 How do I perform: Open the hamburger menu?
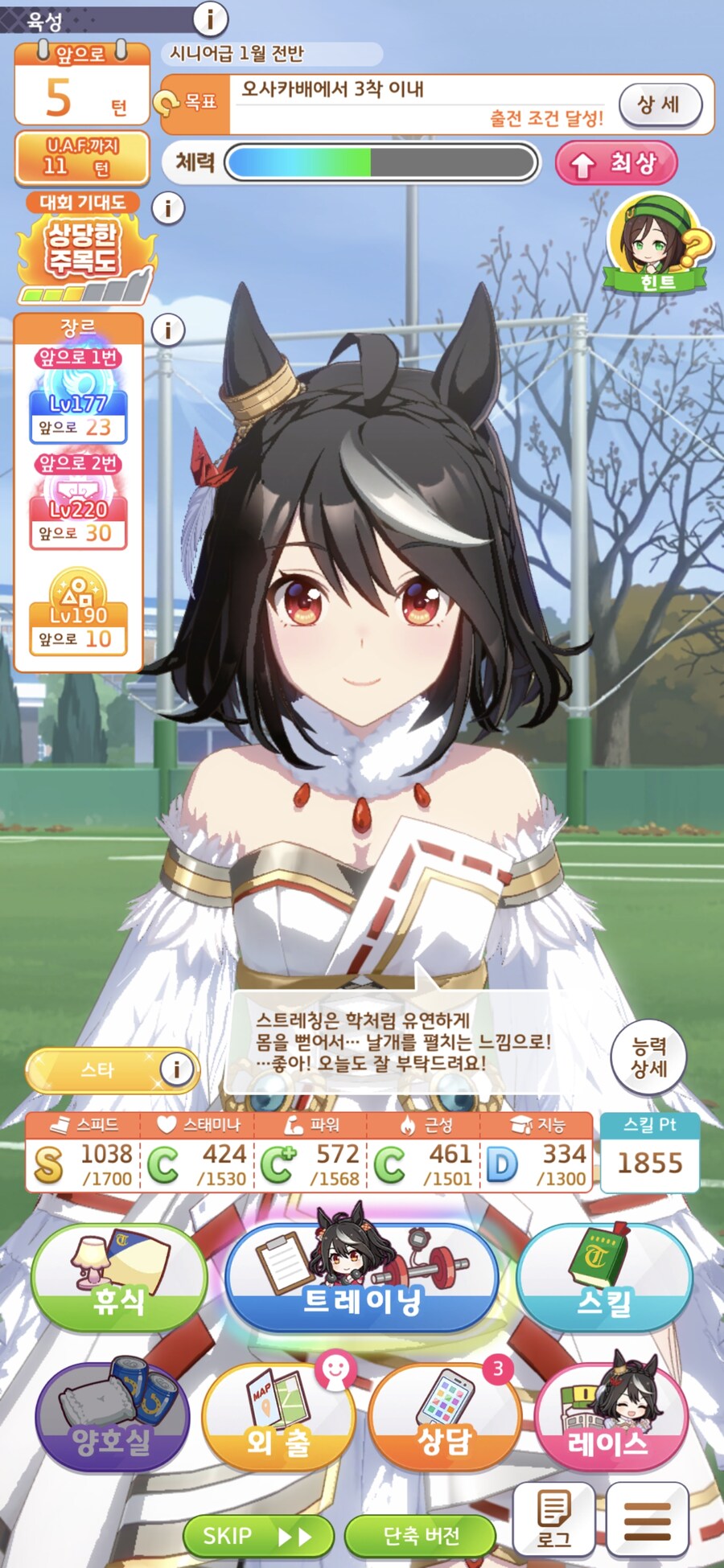648,1518
